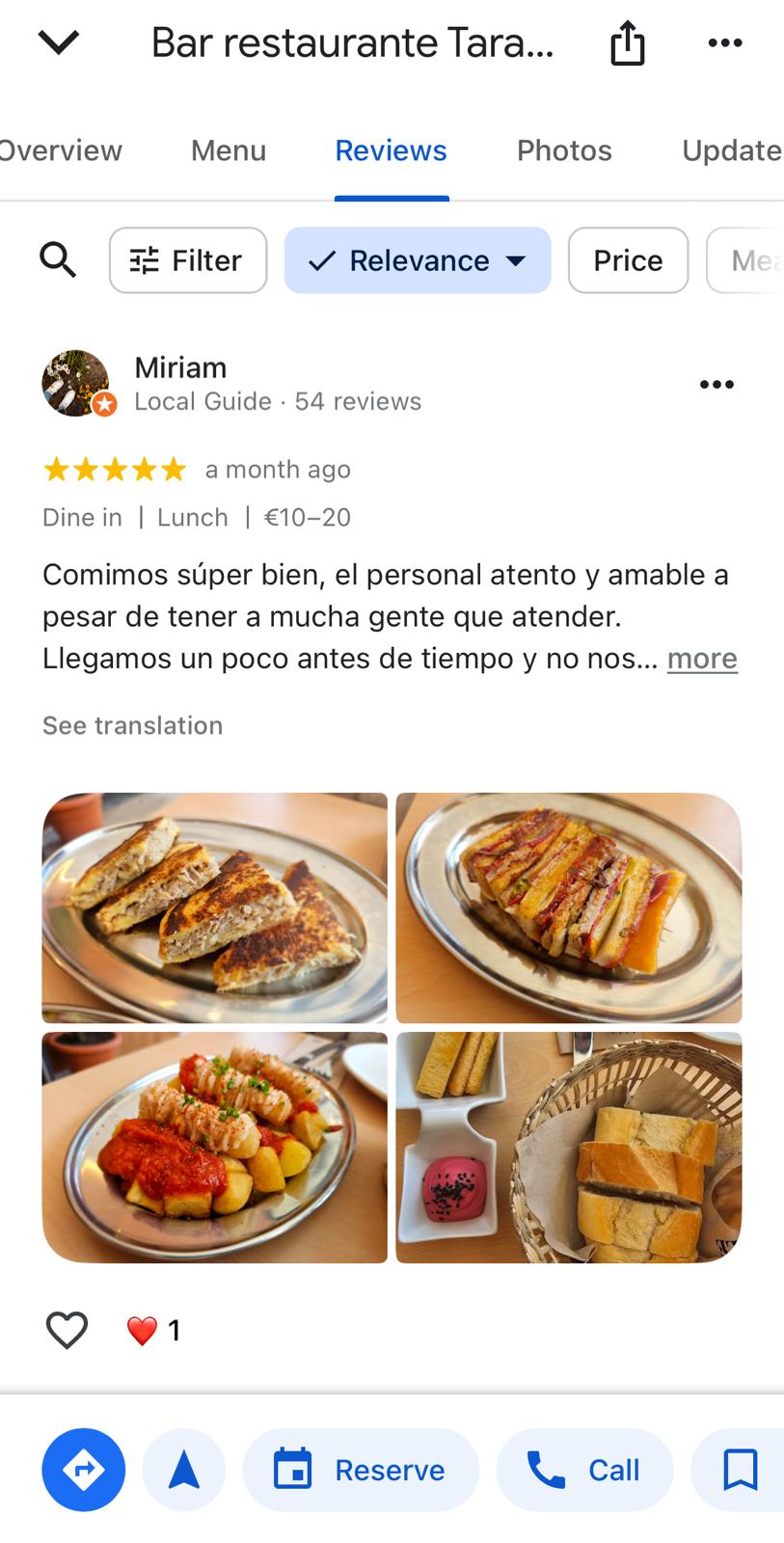
Task: Open the overflow menu at the top right
Action: click(x=724, y=43)
